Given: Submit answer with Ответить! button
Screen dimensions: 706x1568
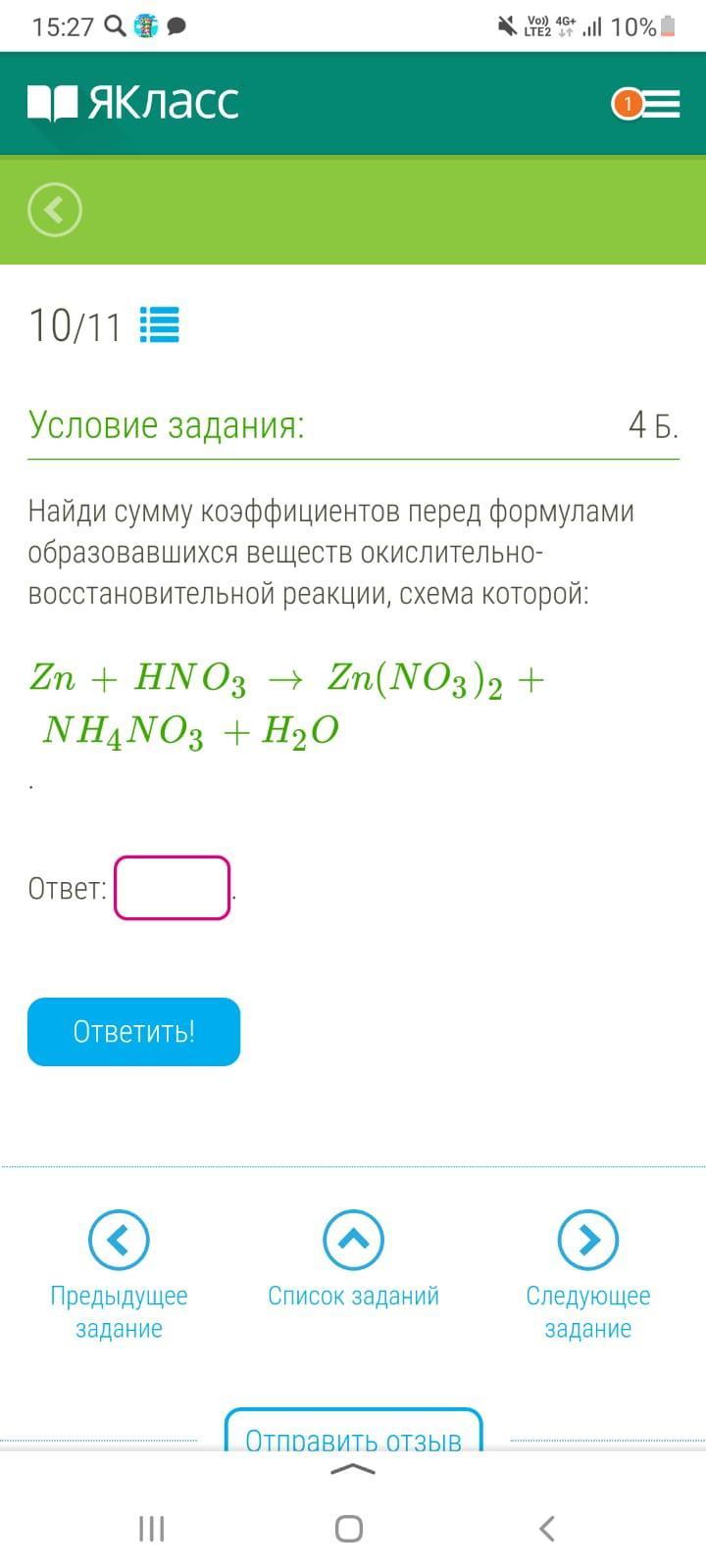Looking at the screenshot, I should 133,1032.
